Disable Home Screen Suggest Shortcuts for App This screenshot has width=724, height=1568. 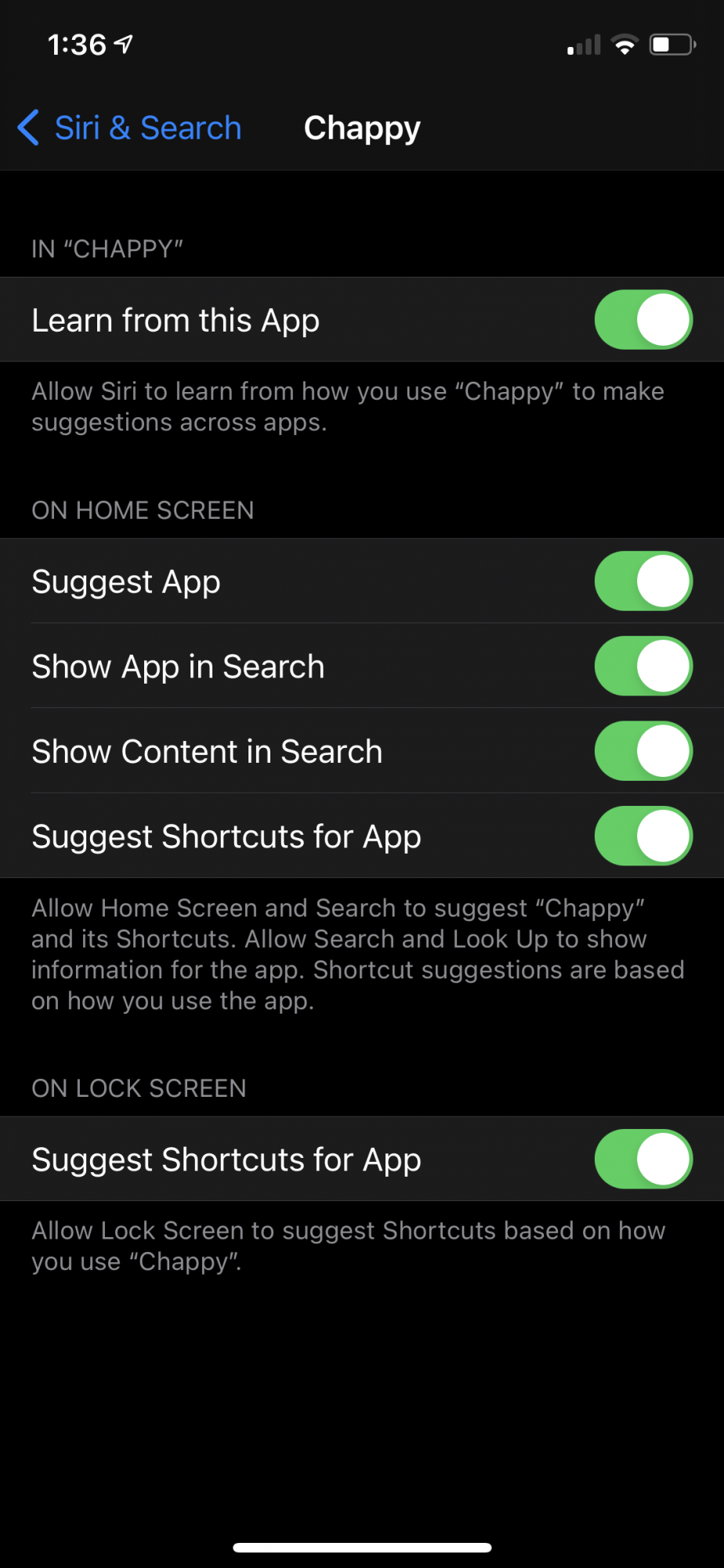[x=643, y=836]
